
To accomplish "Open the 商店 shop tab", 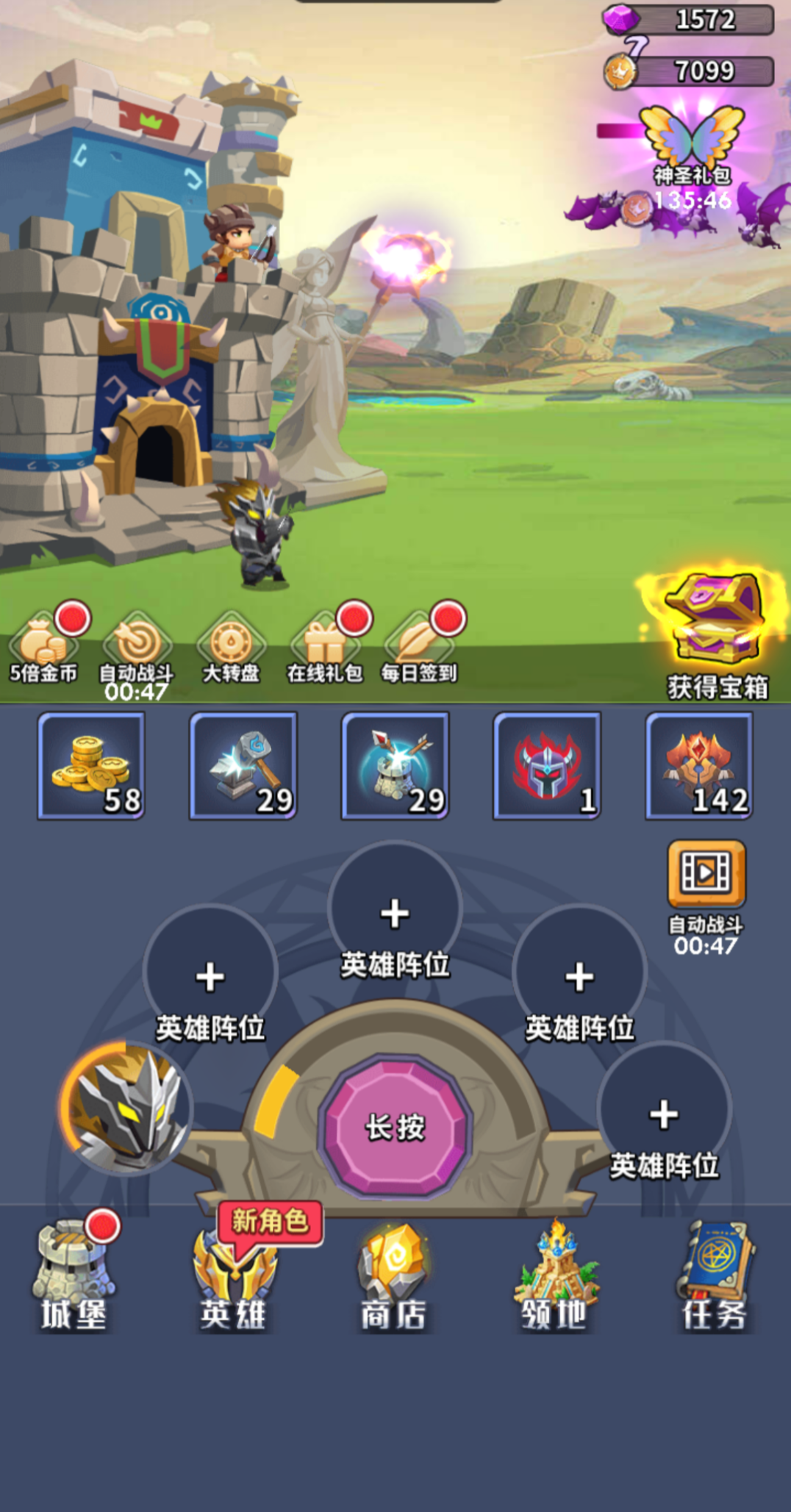I will [x=395, y=1283].
